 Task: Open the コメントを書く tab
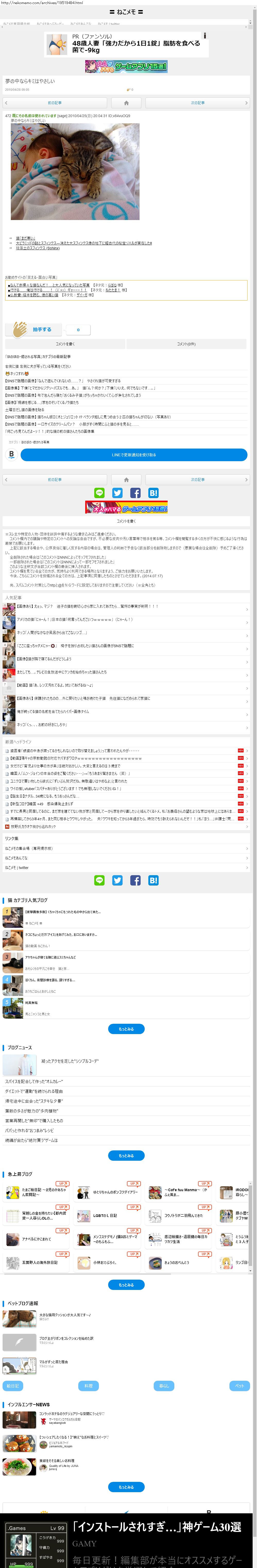pyautogui.click(x=64, y=344)
